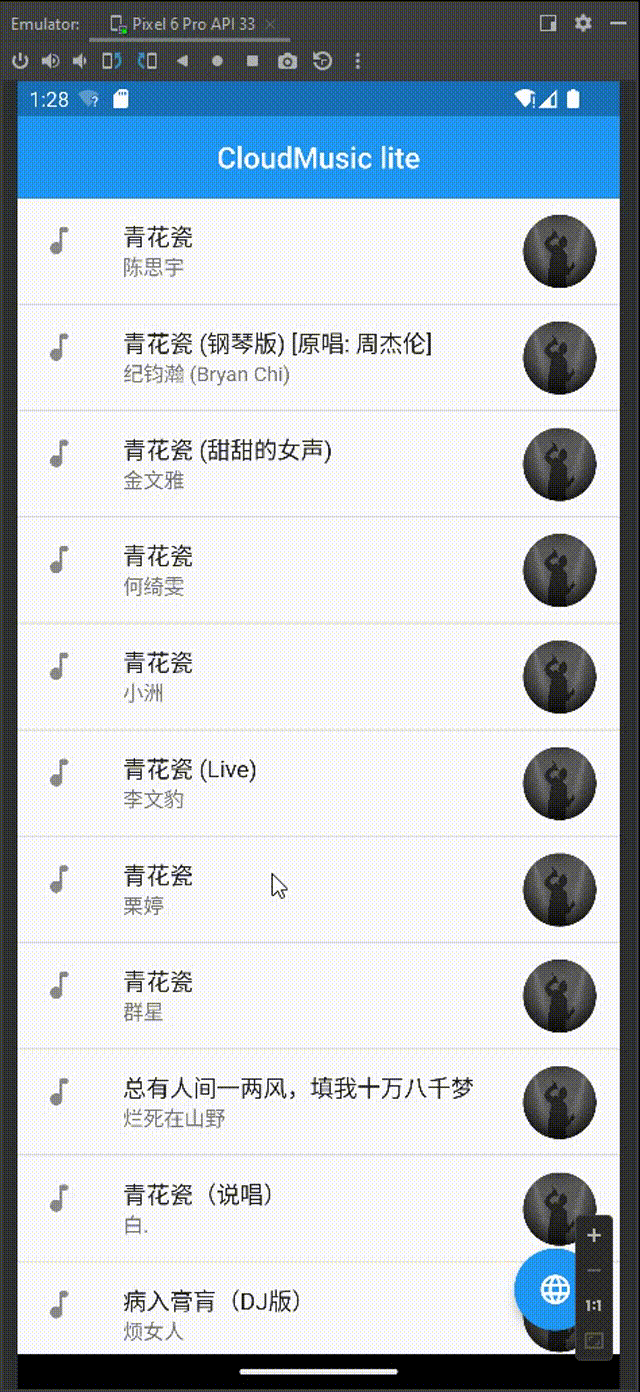Choose 青花瓷 by 小洲
The image size is (640, 1392).
(x=318, y=677)
